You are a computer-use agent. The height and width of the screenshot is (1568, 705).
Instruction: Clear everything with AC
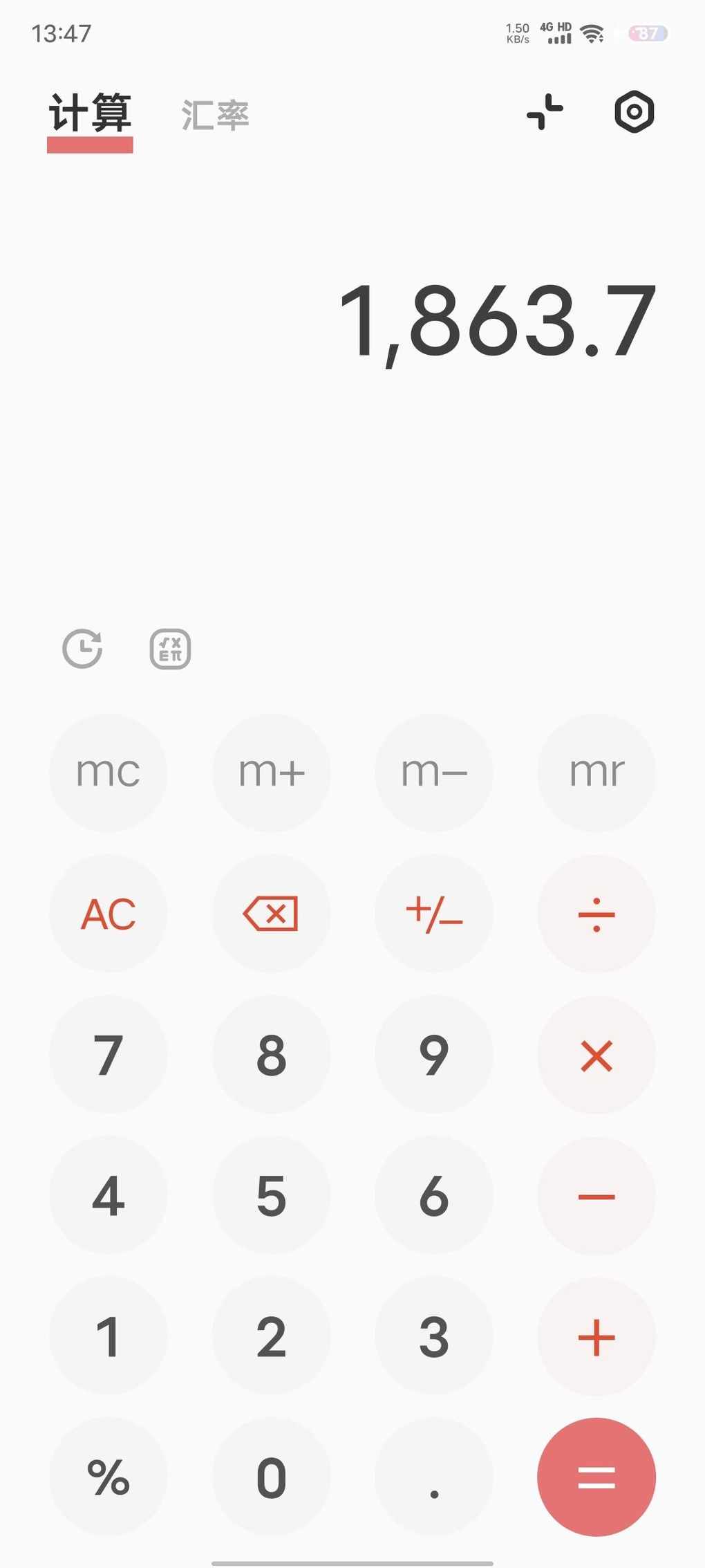(x=108, y=914)
